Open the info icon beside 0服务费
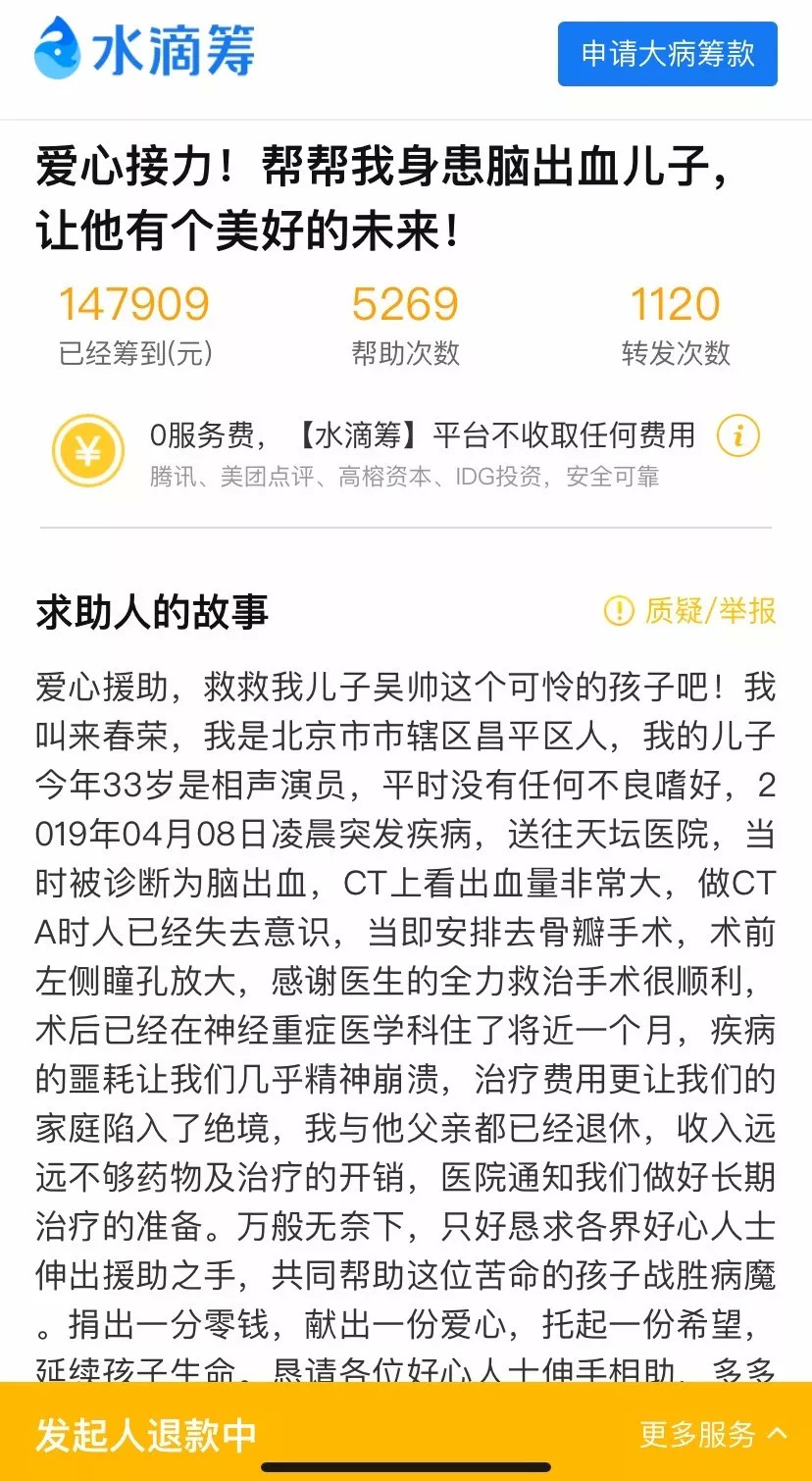This screenshot has width=812, height=1481. point(737,435)
